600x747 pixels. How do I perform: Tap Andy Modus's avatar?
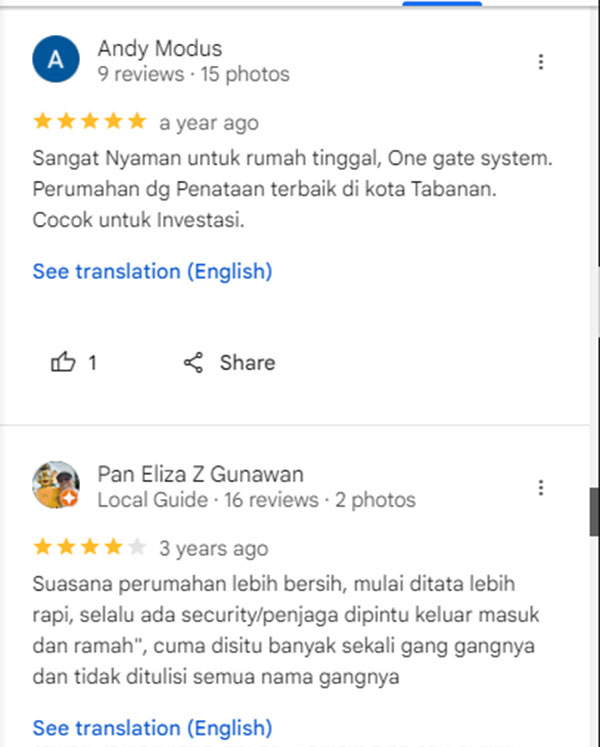point(56,59)
